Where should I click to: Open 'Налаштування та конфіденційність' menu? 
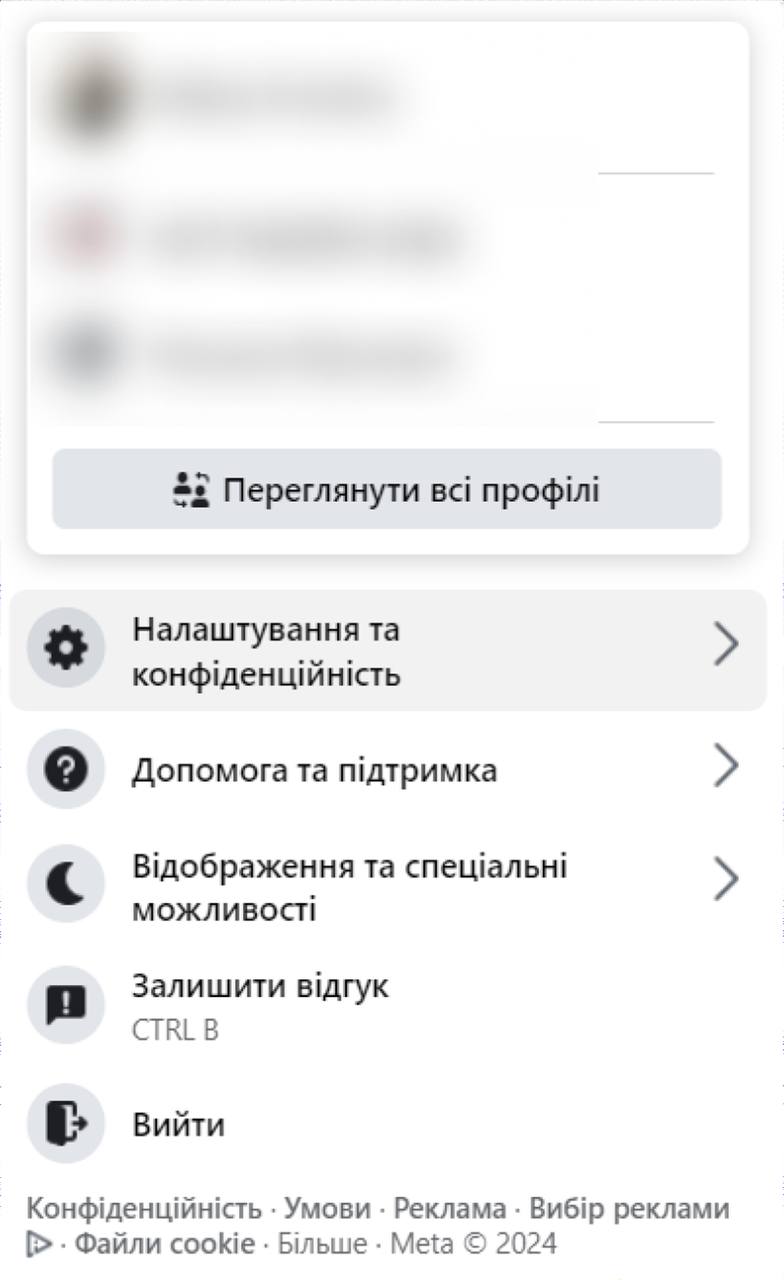coord(387,651)
